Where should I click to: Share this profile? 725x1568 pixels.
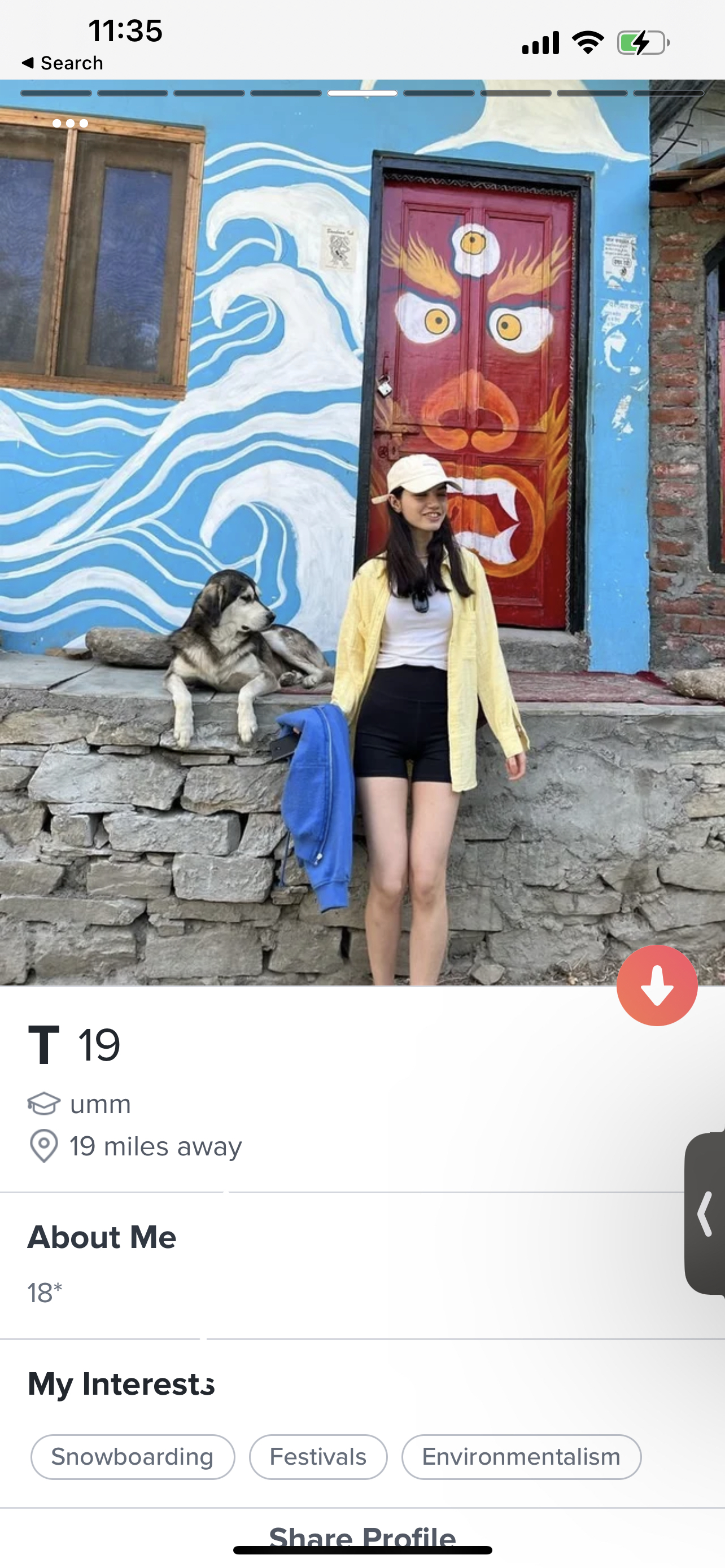tap(362, 1536)
